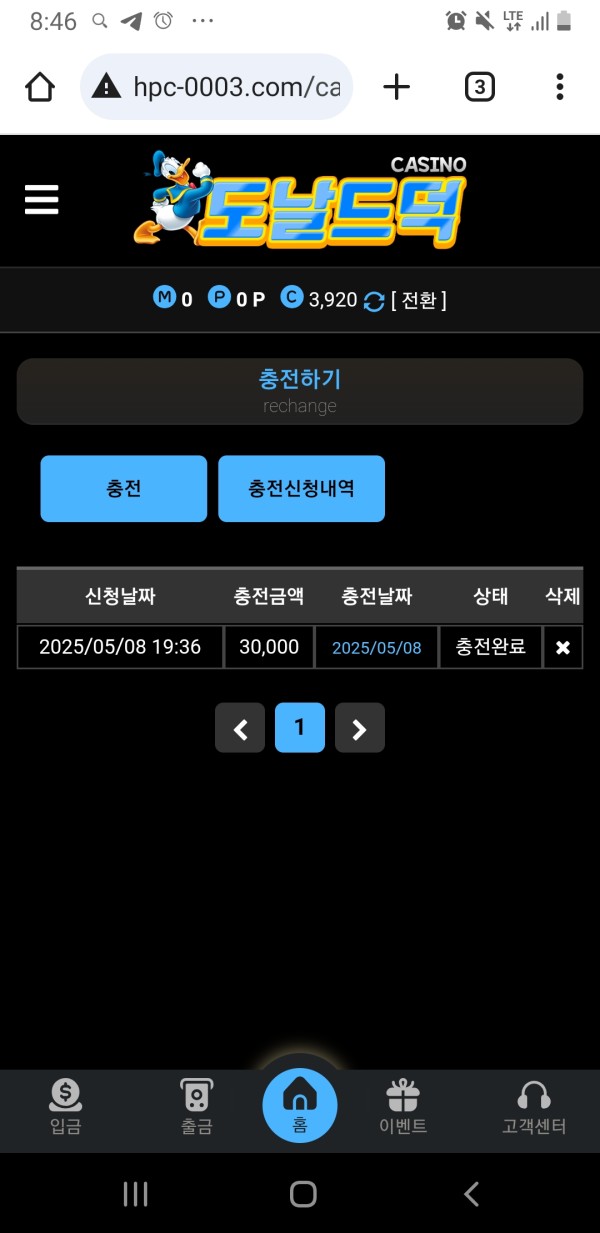This screenshot has width=600, height=1233.
Task: Tap the system back button
Action: (x=471, y=1193)
